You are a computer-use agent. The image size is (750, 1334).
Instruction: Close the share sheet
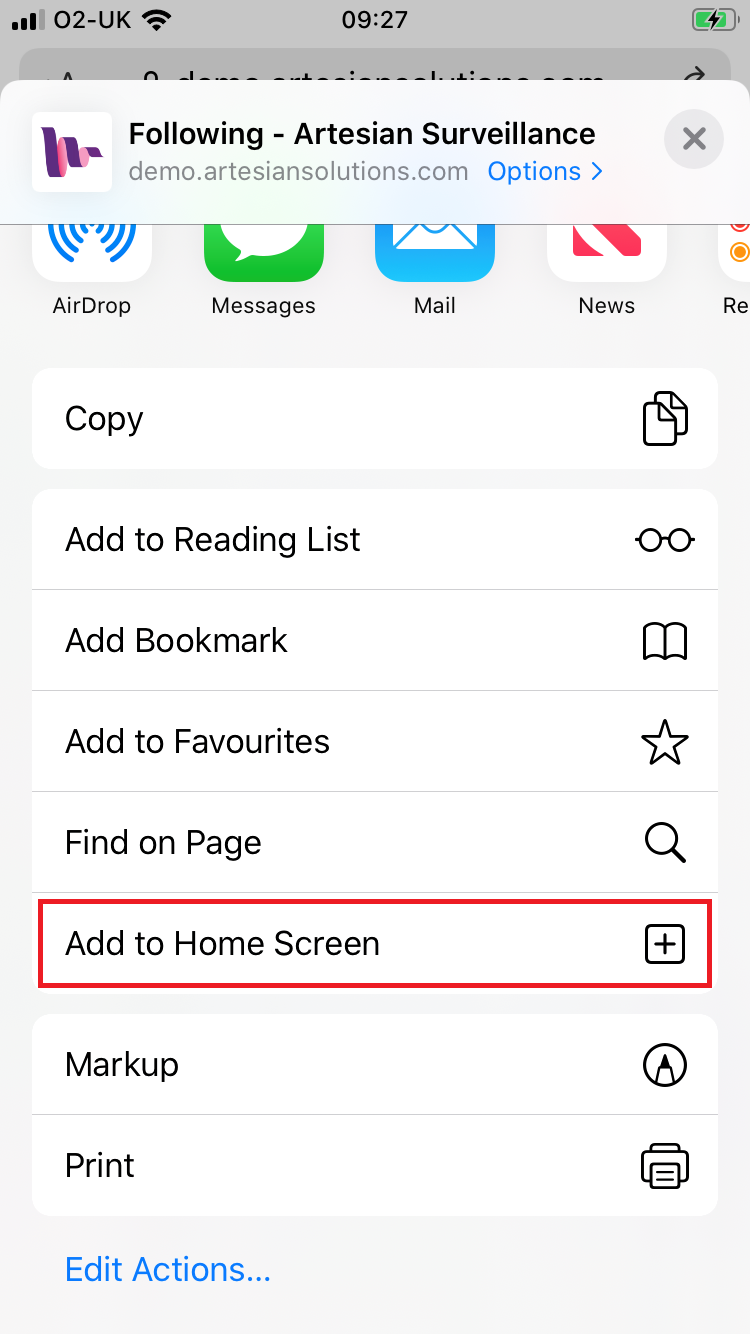694,139
